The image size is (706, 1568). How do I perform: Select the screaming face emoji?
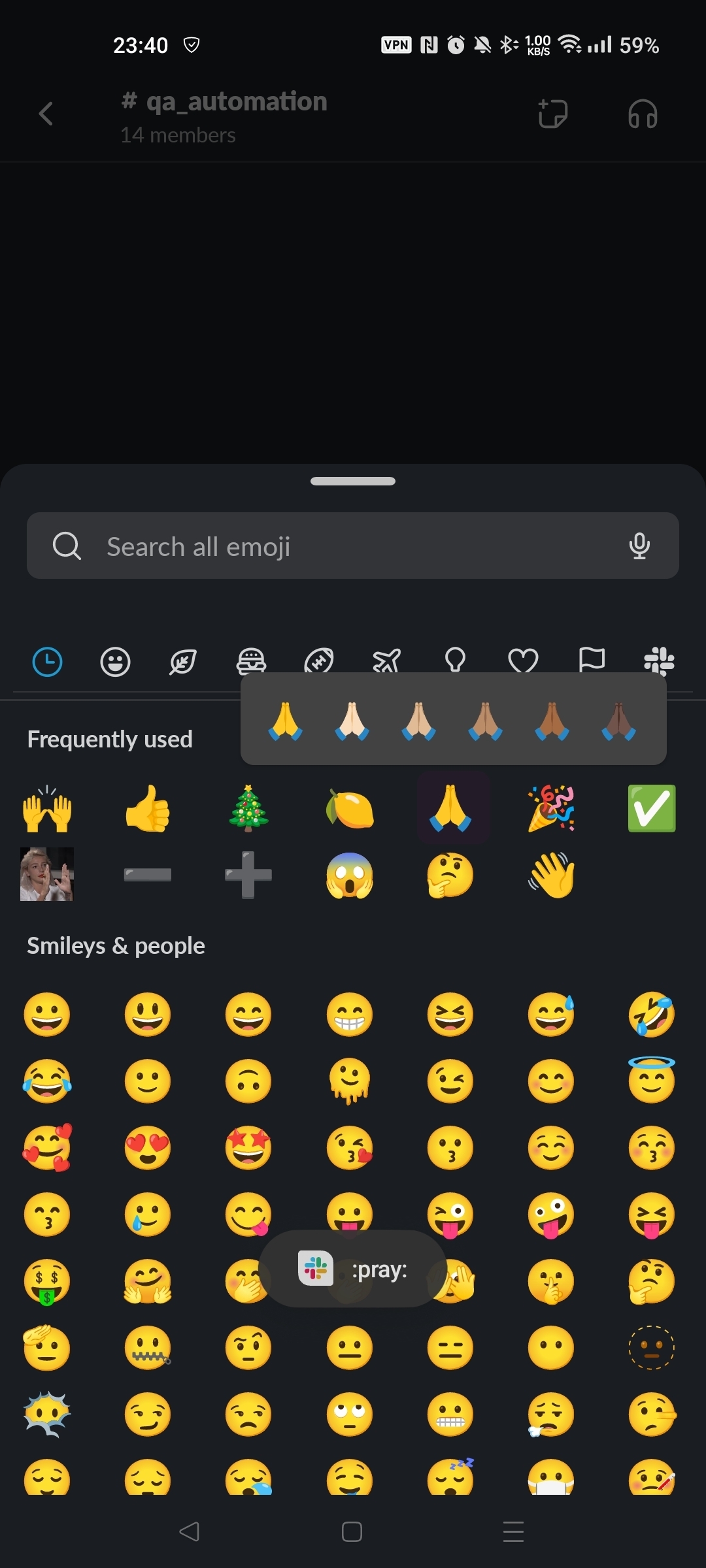pos(350,875)
